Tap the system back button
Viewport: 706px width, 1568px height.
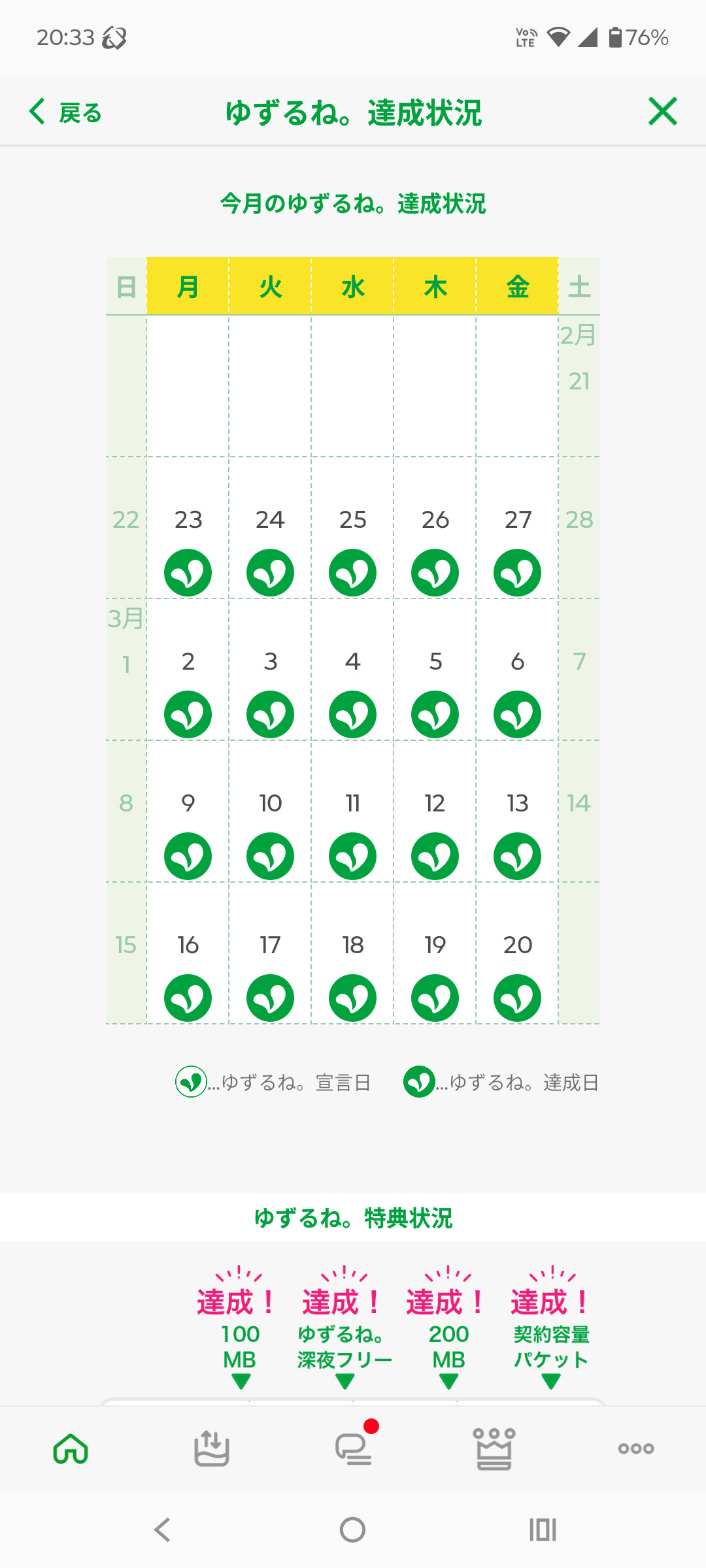tap(162, 1529)
